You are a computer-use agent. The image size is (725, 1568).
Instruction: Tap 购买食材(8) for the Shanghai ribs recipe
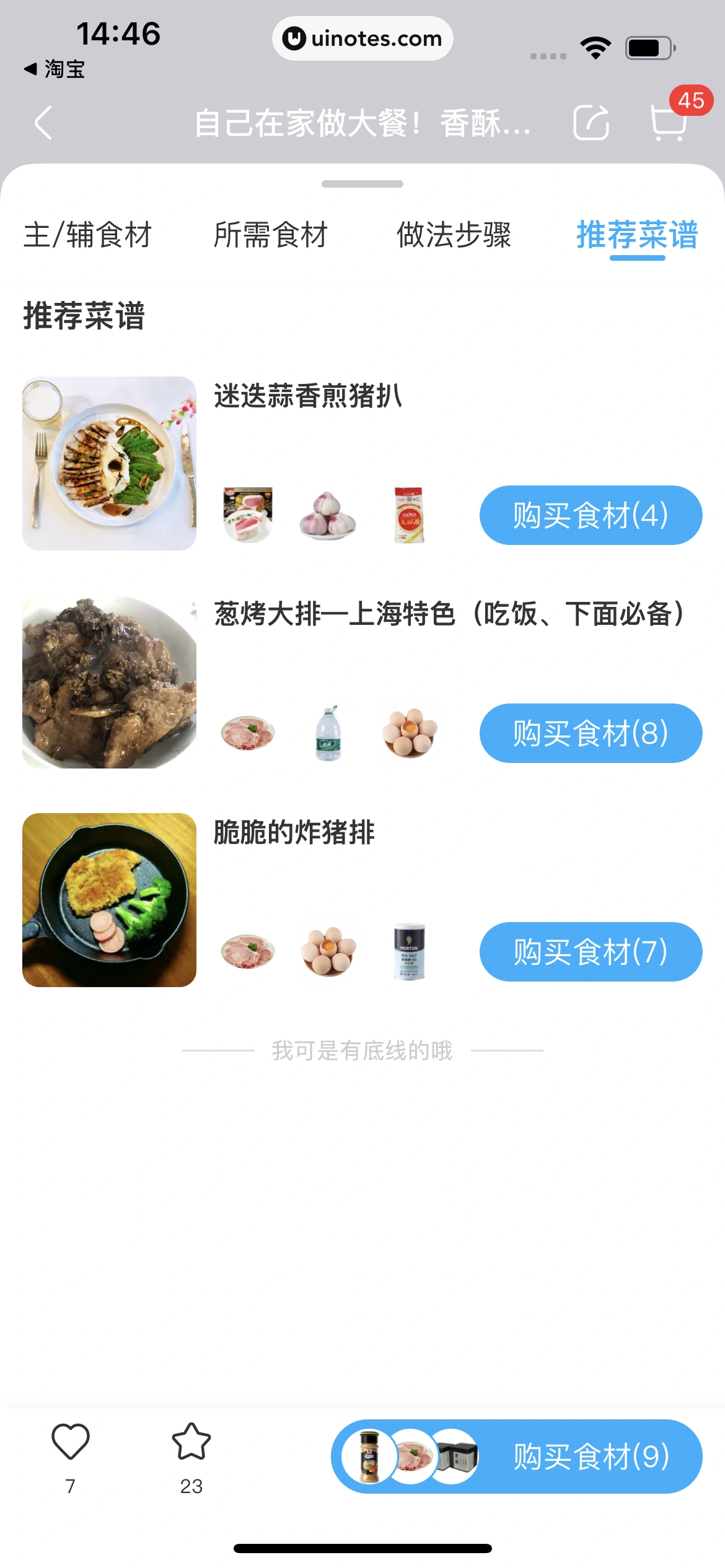[x=589, y=733]
